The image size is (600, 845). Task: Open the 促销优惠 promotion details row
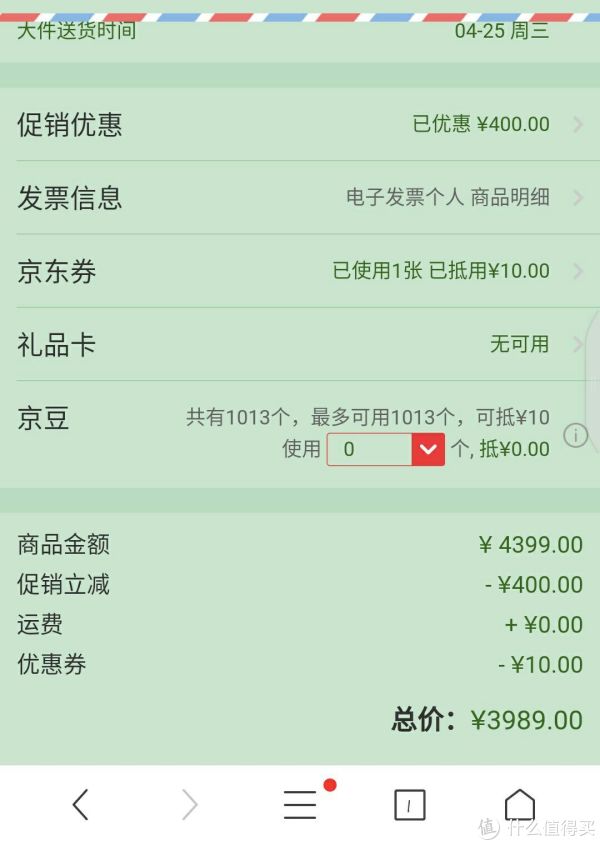tap(300, 124)
